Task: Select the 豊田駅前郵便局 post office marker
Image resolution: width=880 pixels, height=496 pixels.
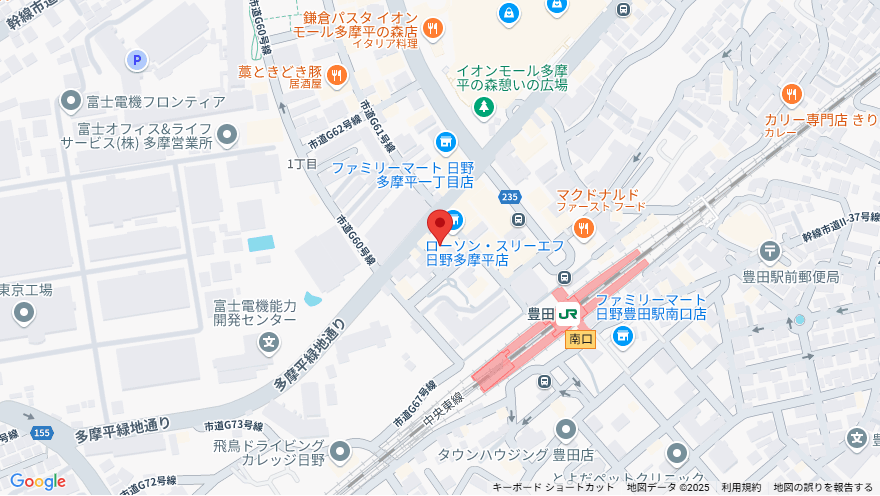Action: coord(769,250)
